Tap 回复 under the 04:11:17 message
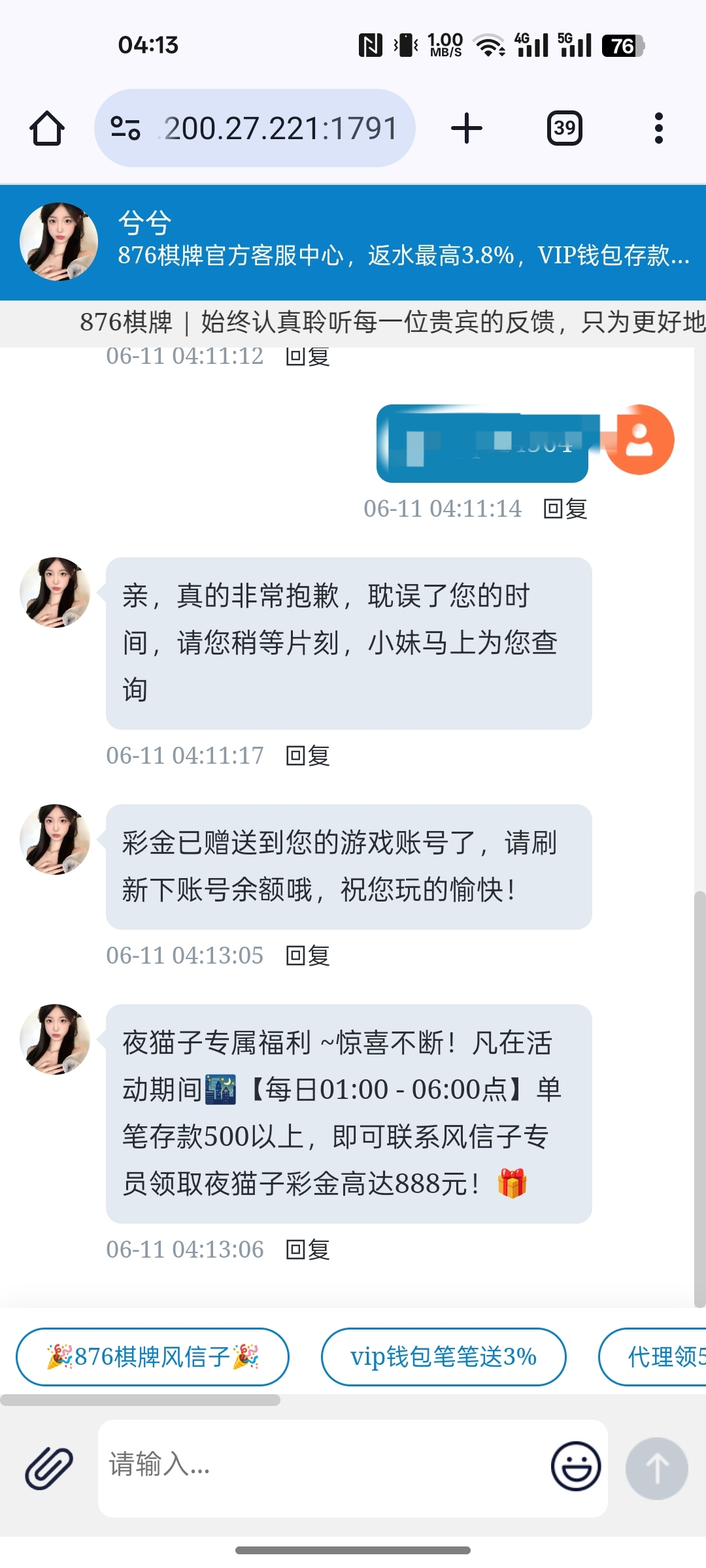 (x=307, y=756)
